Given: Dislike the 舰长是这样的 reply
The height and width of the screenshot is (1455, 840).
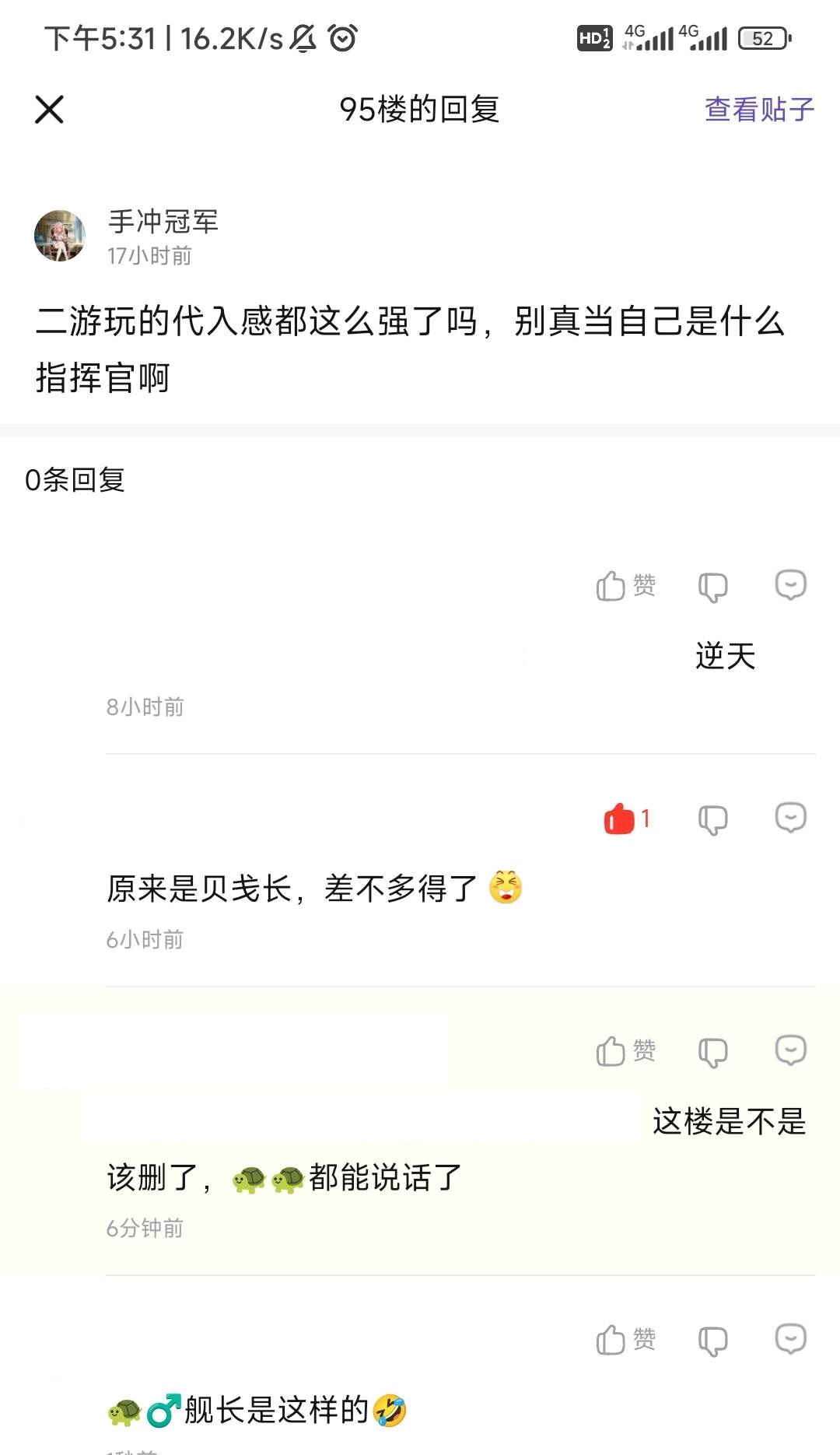Looking at the screenshot, I should pyautogui.click(x=712, y=1341).
